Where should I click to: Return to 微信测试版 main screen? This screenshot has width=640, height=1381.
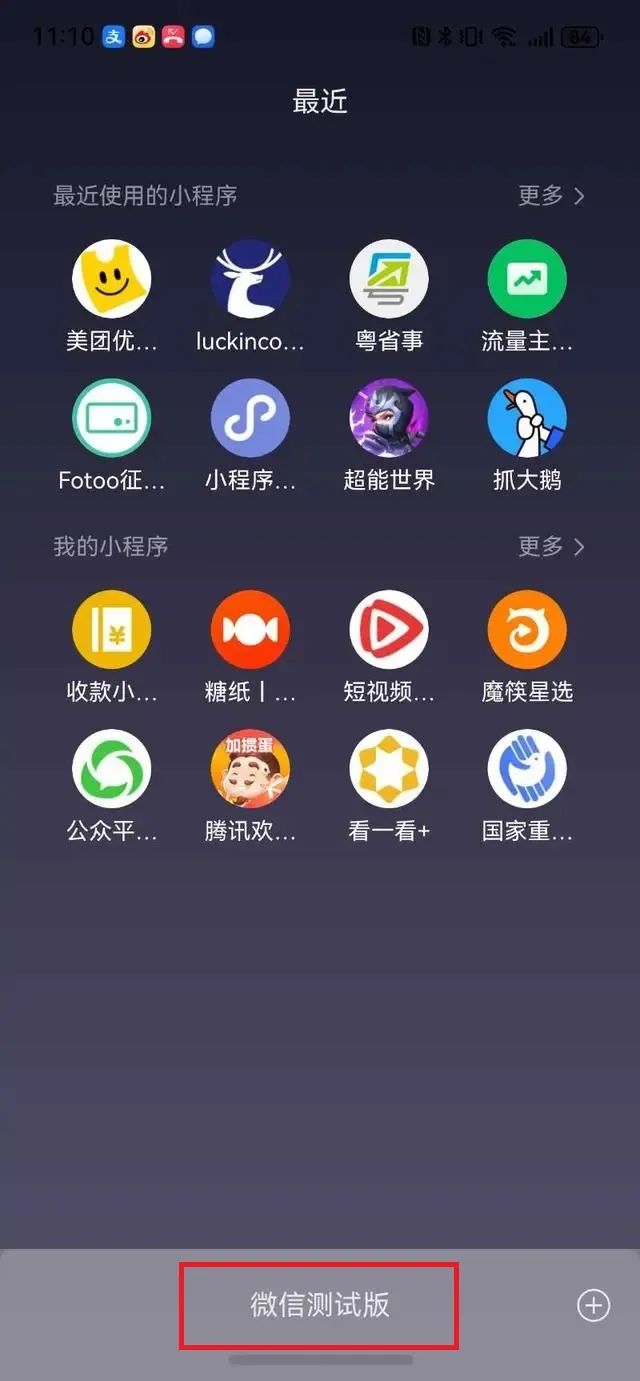tap(319, 1305)
